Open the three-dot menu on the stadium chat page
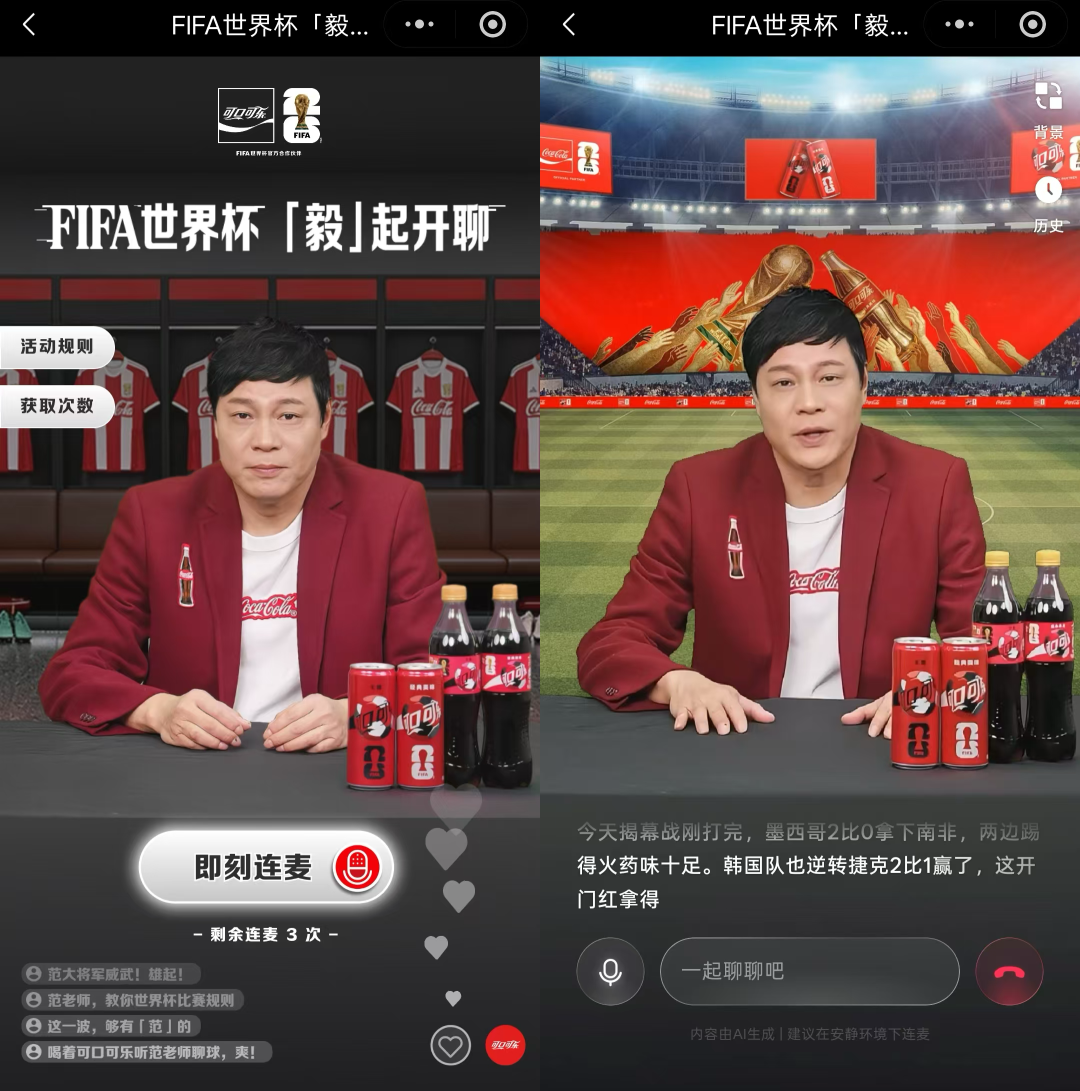The width and height of the screenshot is (1080, 1091). (960, 24)
